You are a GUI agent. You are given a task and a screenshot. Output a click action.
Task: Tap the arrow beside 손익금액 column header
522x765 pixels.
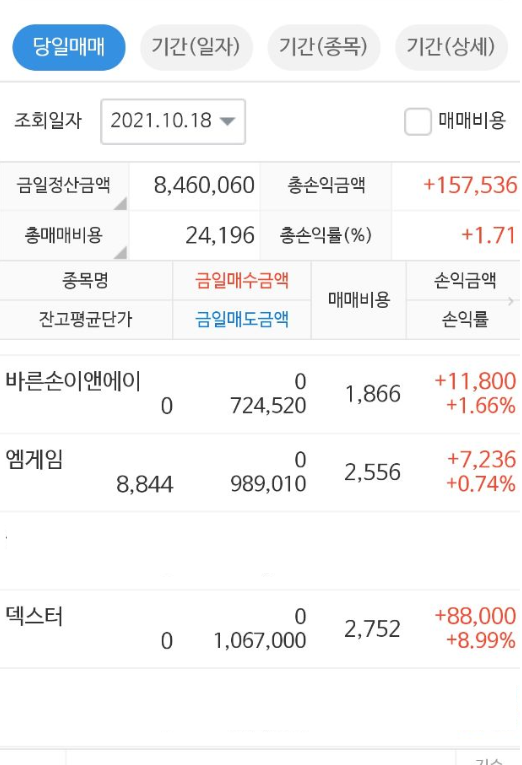(511, 301)
